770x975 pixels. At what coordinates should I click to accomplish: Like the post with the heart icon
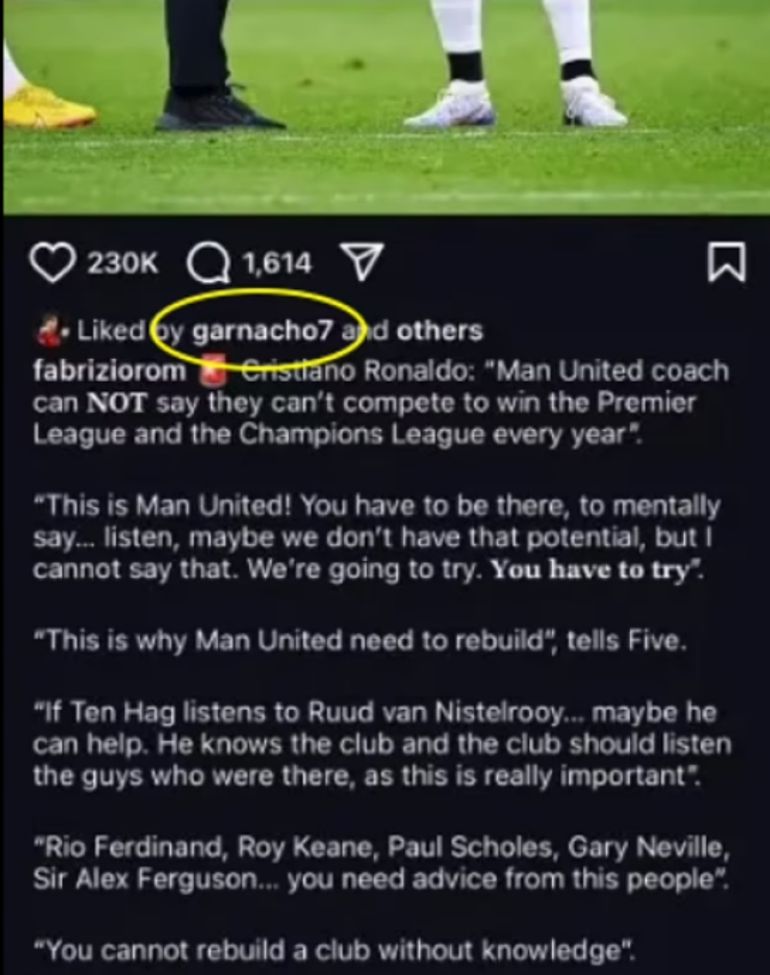(x=54, y=262)
